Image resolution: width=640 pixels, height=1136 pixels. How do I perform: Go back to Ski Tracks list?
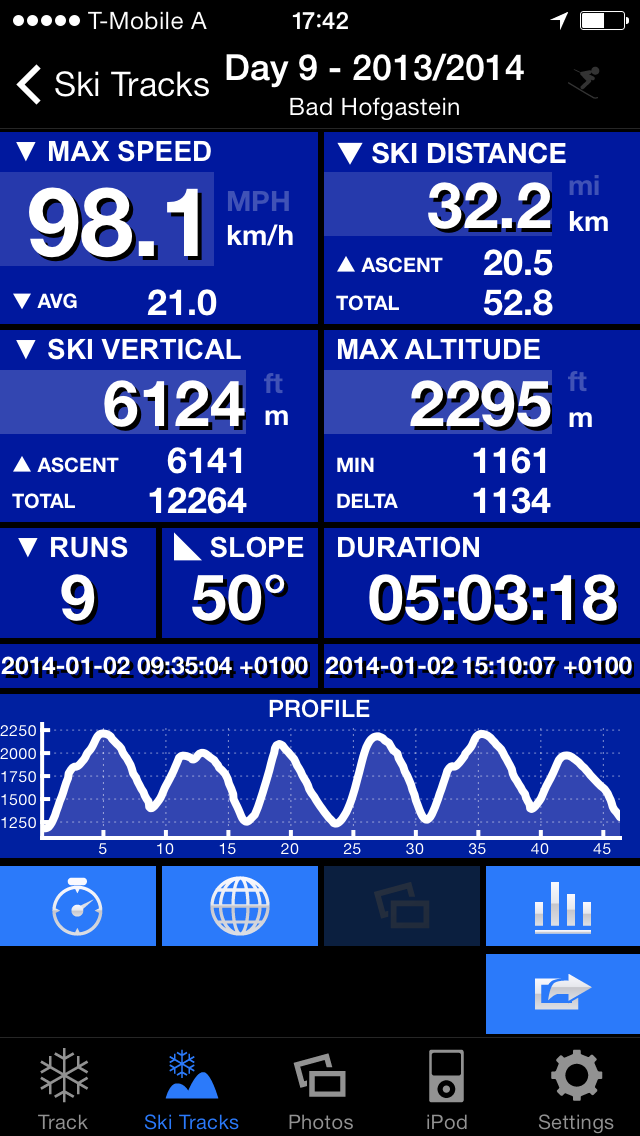(x=112, y=84)
